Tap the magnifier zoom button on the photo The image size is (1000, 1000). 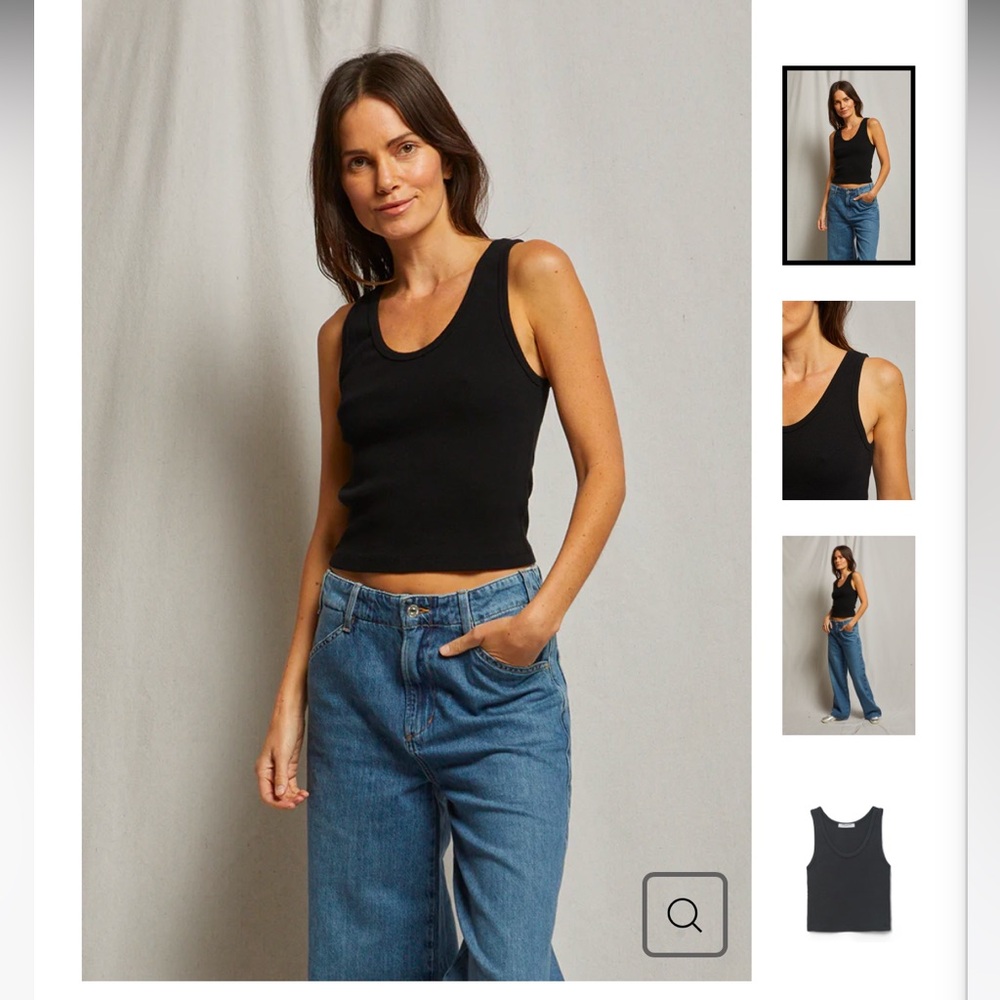(685, 914)
